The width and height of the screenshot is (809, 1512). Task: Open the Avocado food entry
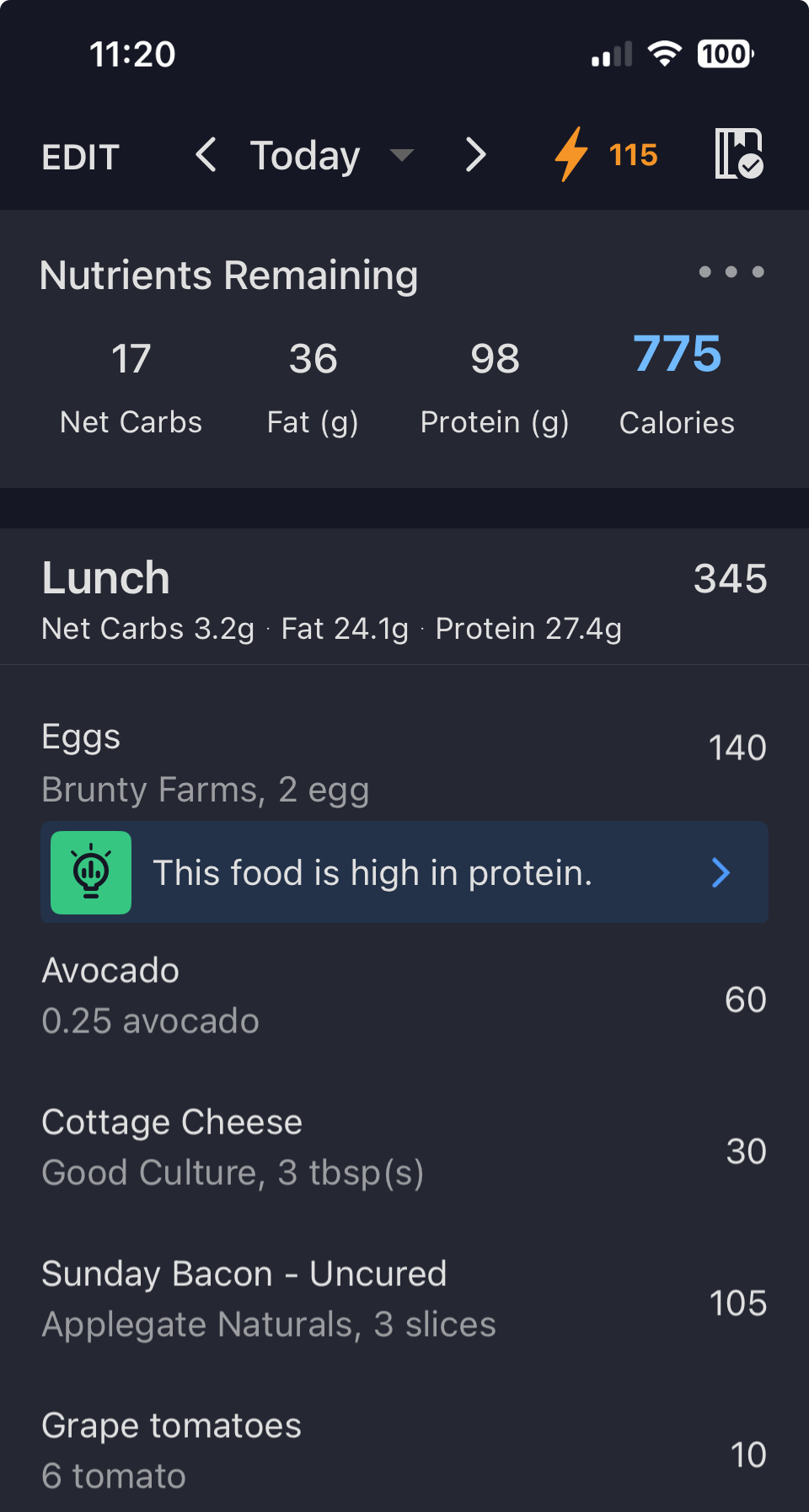point(404,996)
